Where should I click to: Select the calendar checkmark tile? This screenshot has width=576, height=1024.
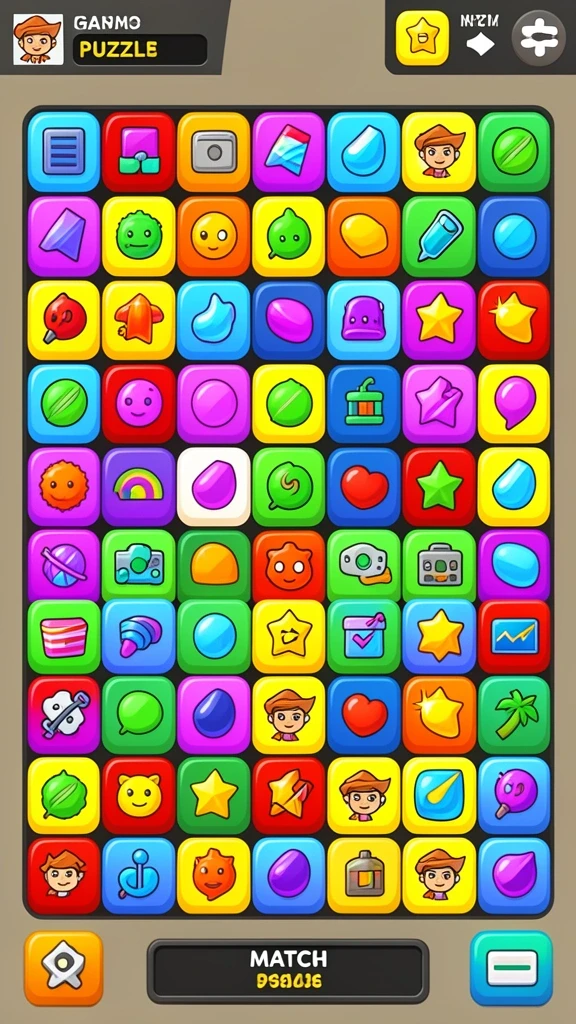pos(364,637)
